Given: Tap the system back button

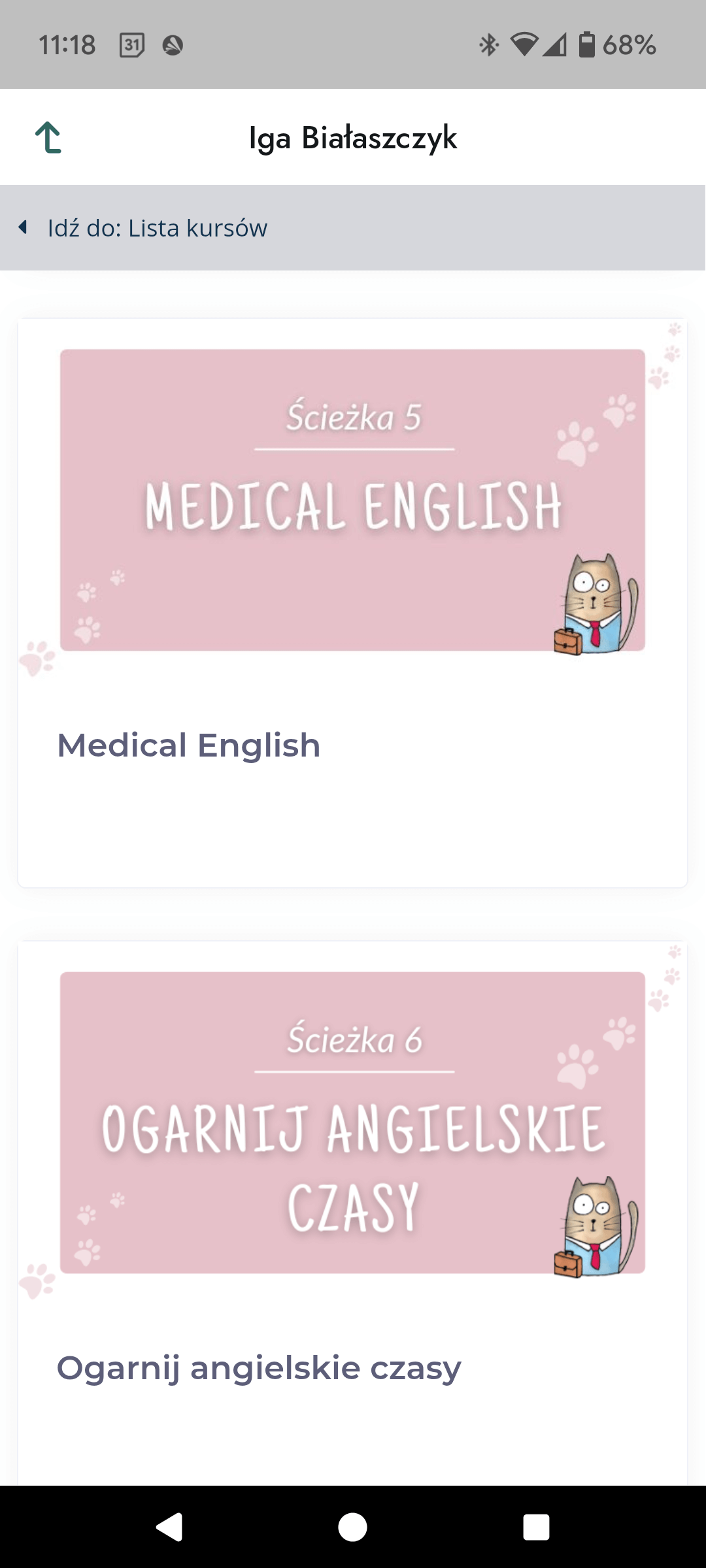Looking at the screenshot, I should pyautogui.click(x=169, y=1527).
